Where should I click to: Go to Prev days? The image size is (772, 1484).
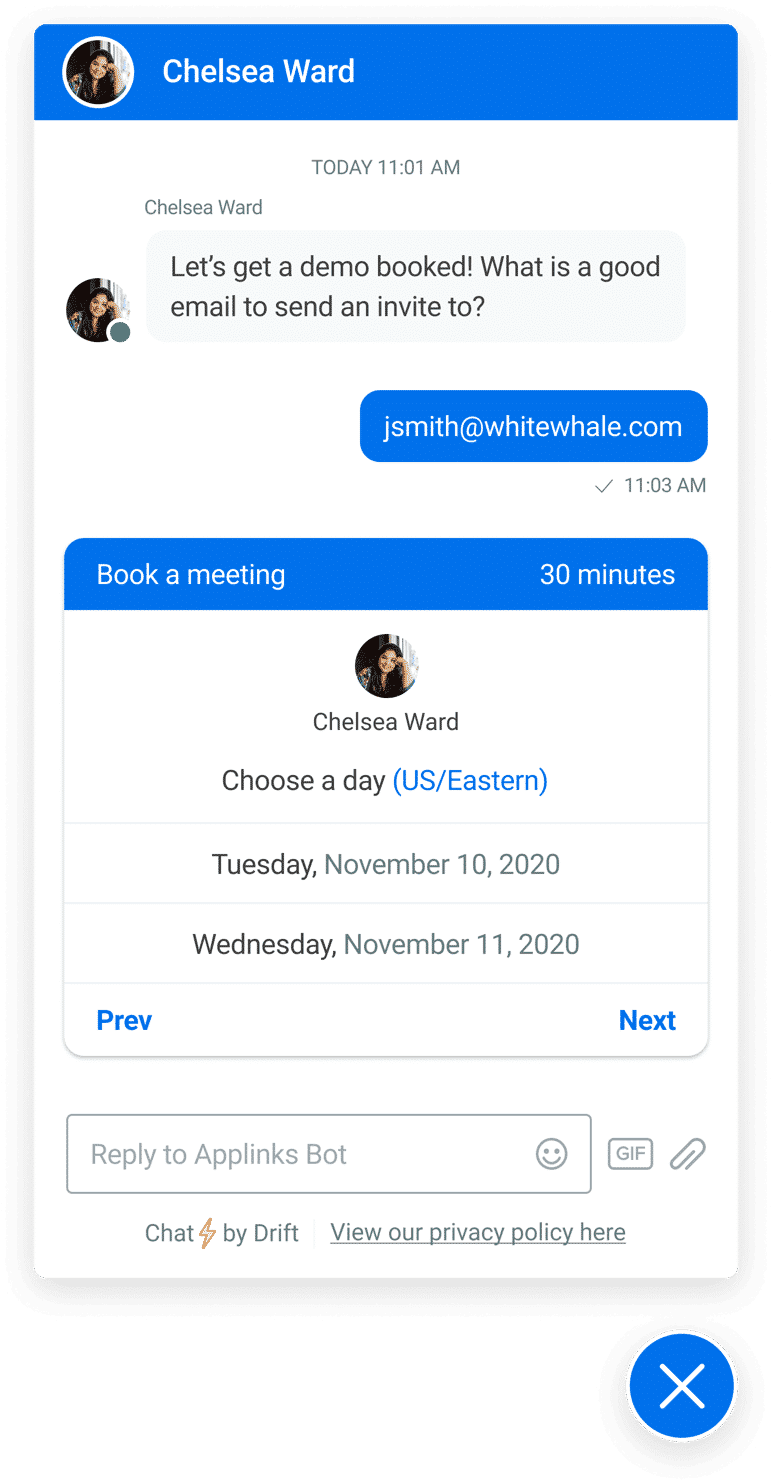pos(124,1020)
